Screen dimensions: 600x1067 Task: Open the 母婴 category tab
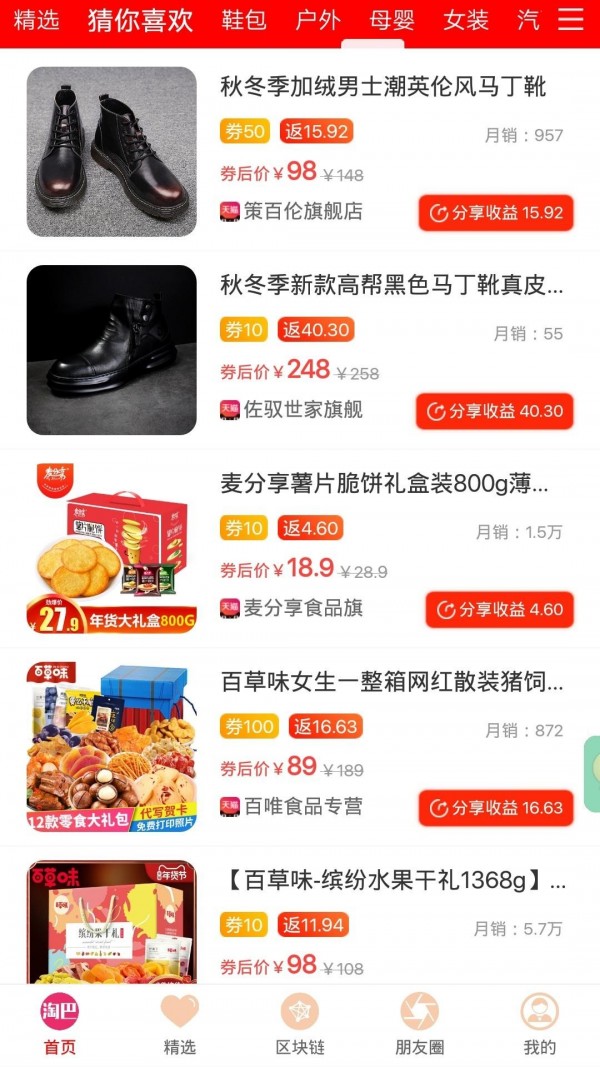point(391,20)
